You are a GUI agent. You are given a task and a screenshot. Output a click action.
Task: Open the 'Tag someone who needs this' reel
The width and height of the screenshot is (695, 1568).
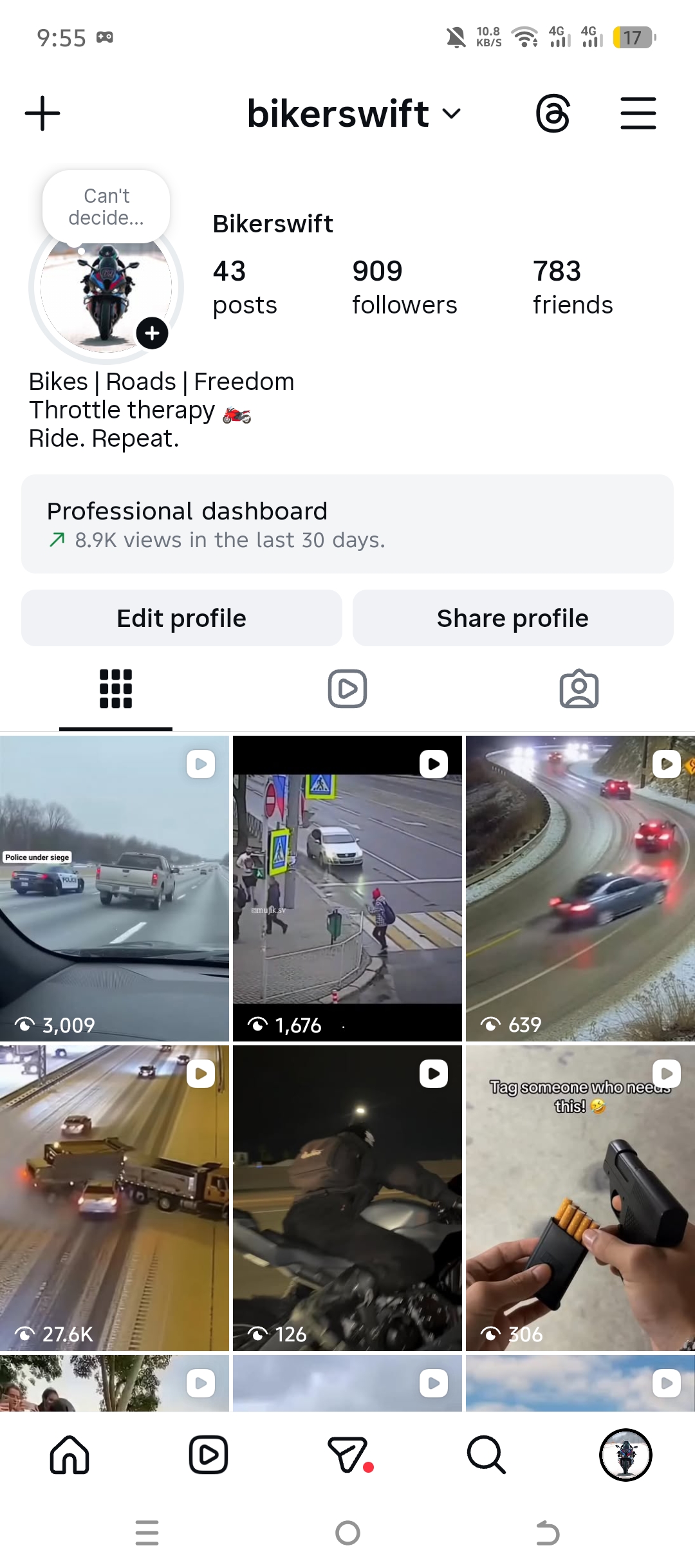point(580,1197)
